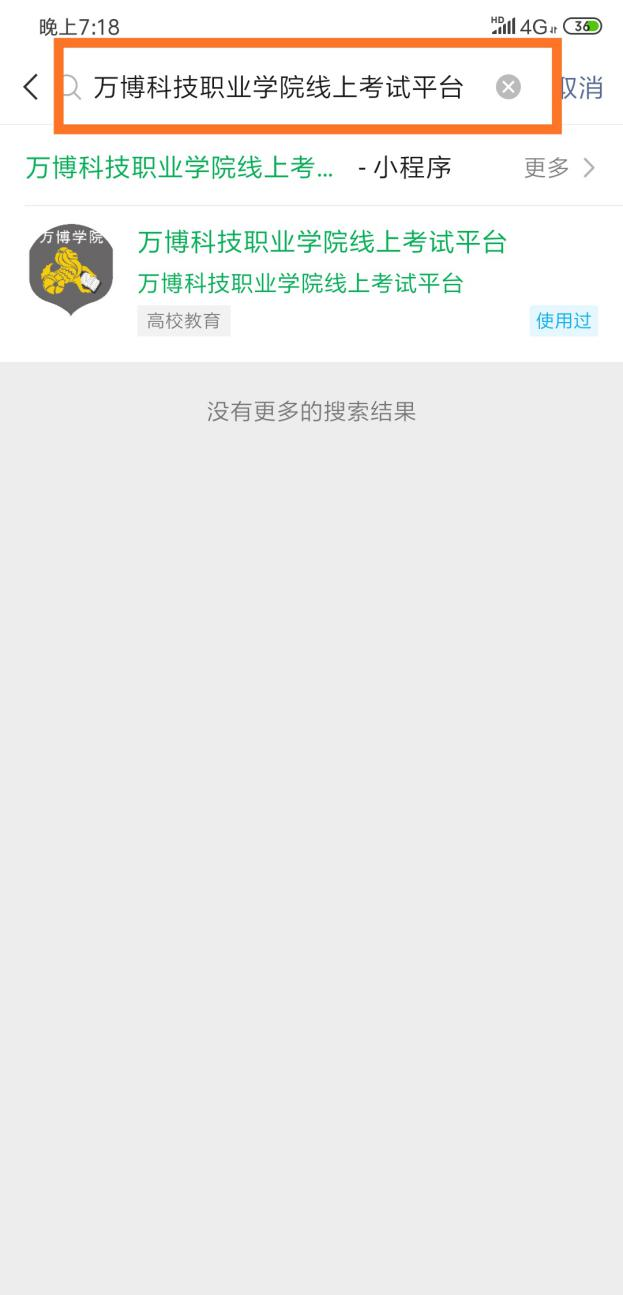
Task: Go back using the arrow icon
Action: click(x=31, y=87)
